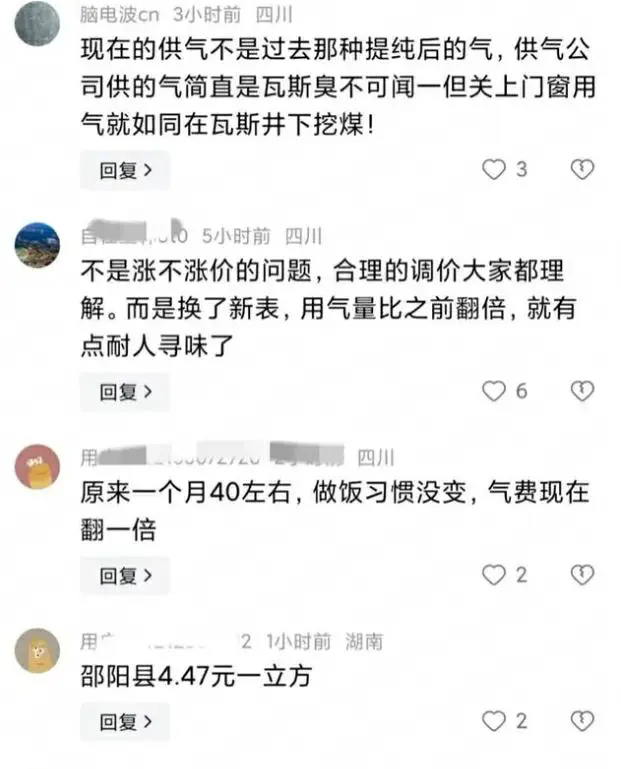Viewport: 621px width, 769px height.
Task: Reply to the comment about 40 per month
Action: click(125, 575)
